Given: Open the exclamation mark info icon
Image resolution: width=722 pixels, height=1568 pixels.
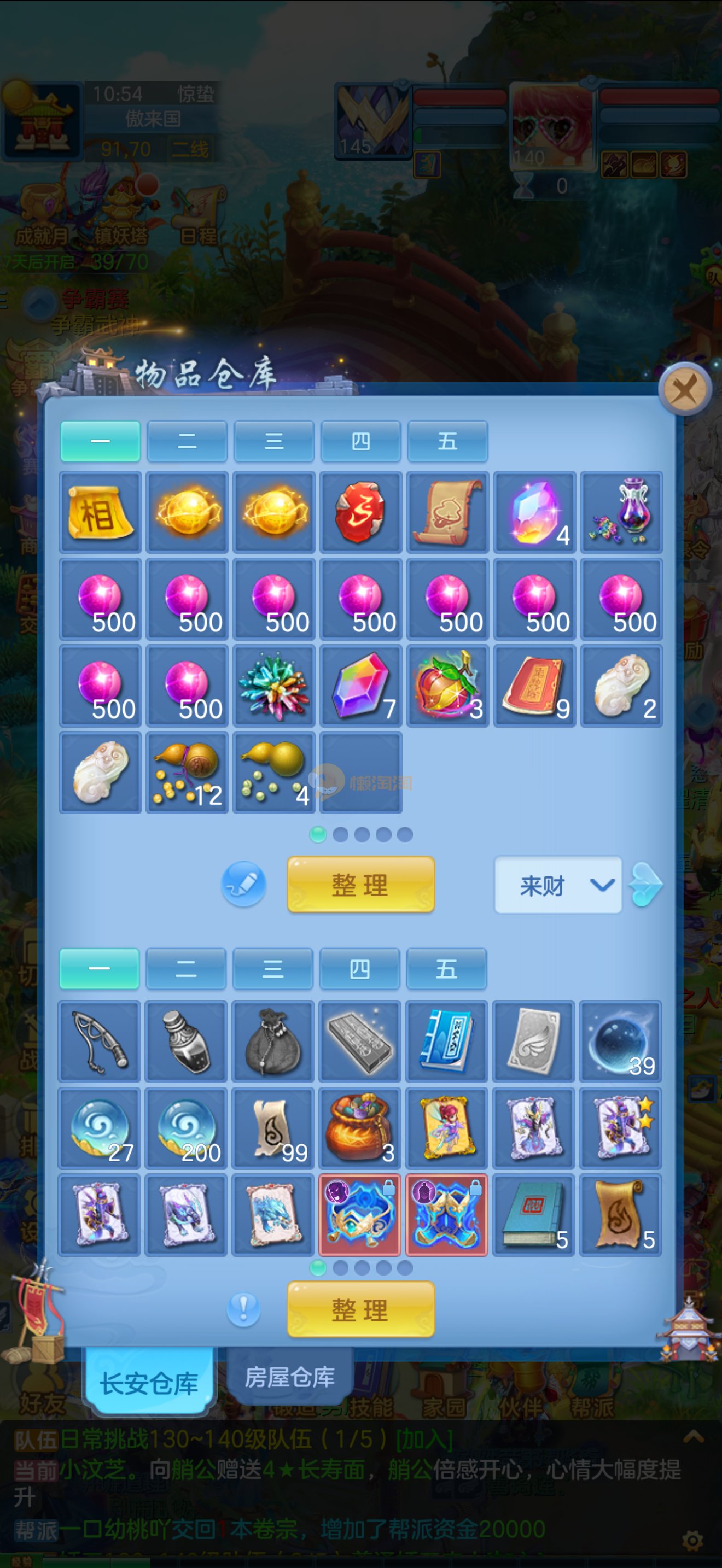Looking at the screenshot, I should click(x=243, y=1309).
